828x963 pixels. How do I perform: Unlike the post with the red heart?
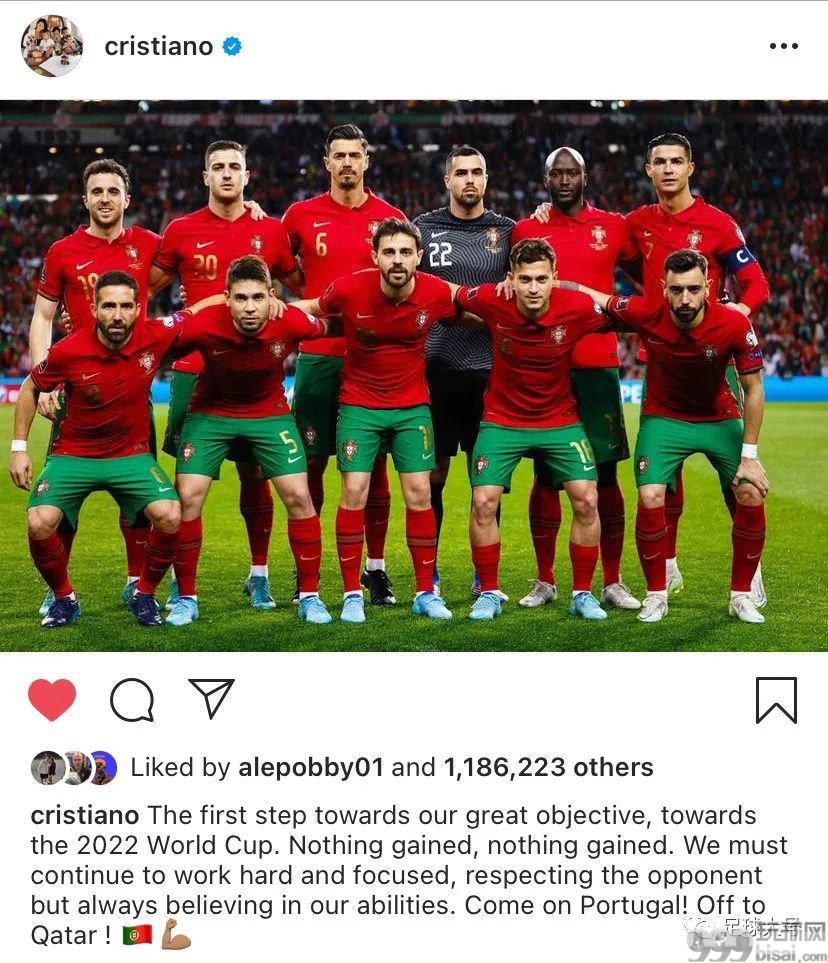coord(52,700)
